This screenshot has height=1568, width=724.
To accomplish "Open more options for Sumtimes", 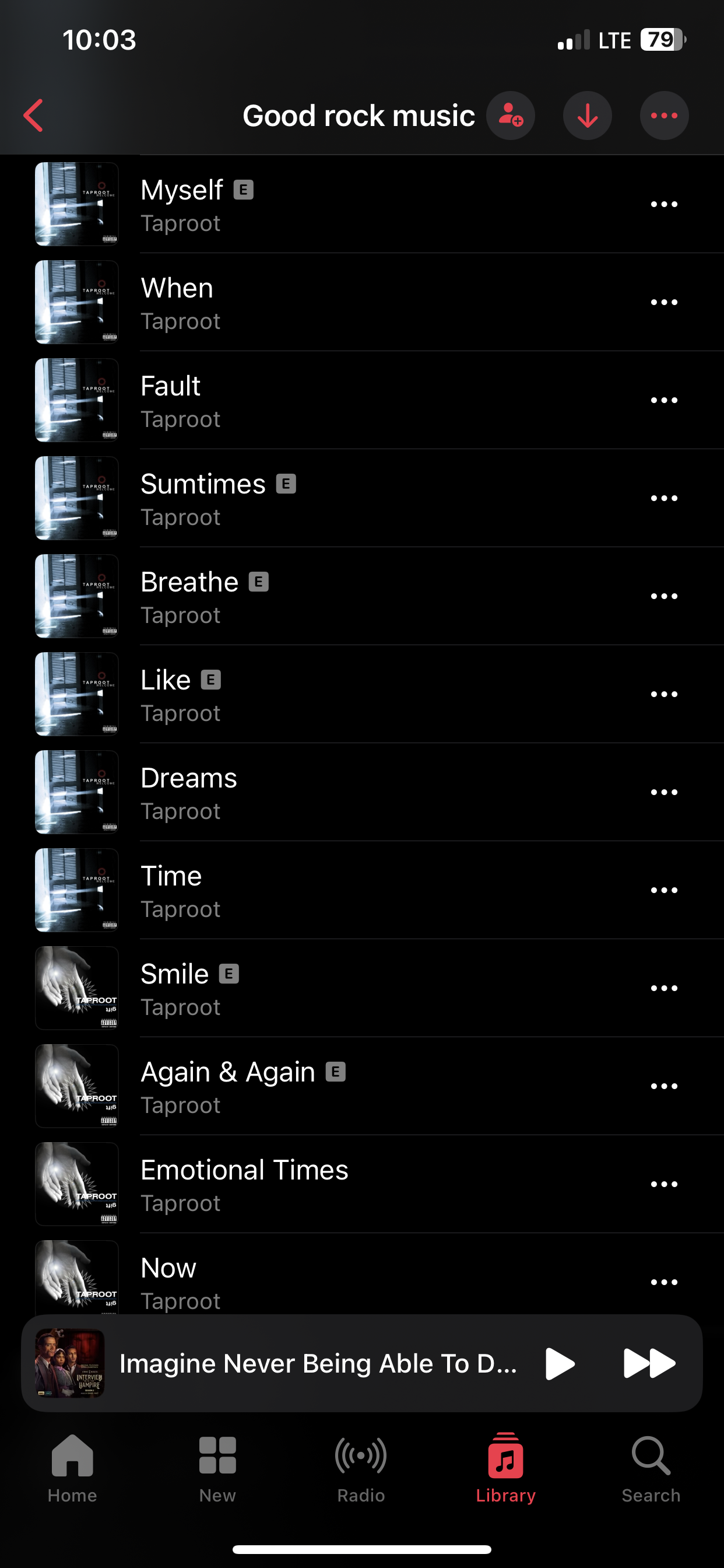I will (x=664, y=499).
